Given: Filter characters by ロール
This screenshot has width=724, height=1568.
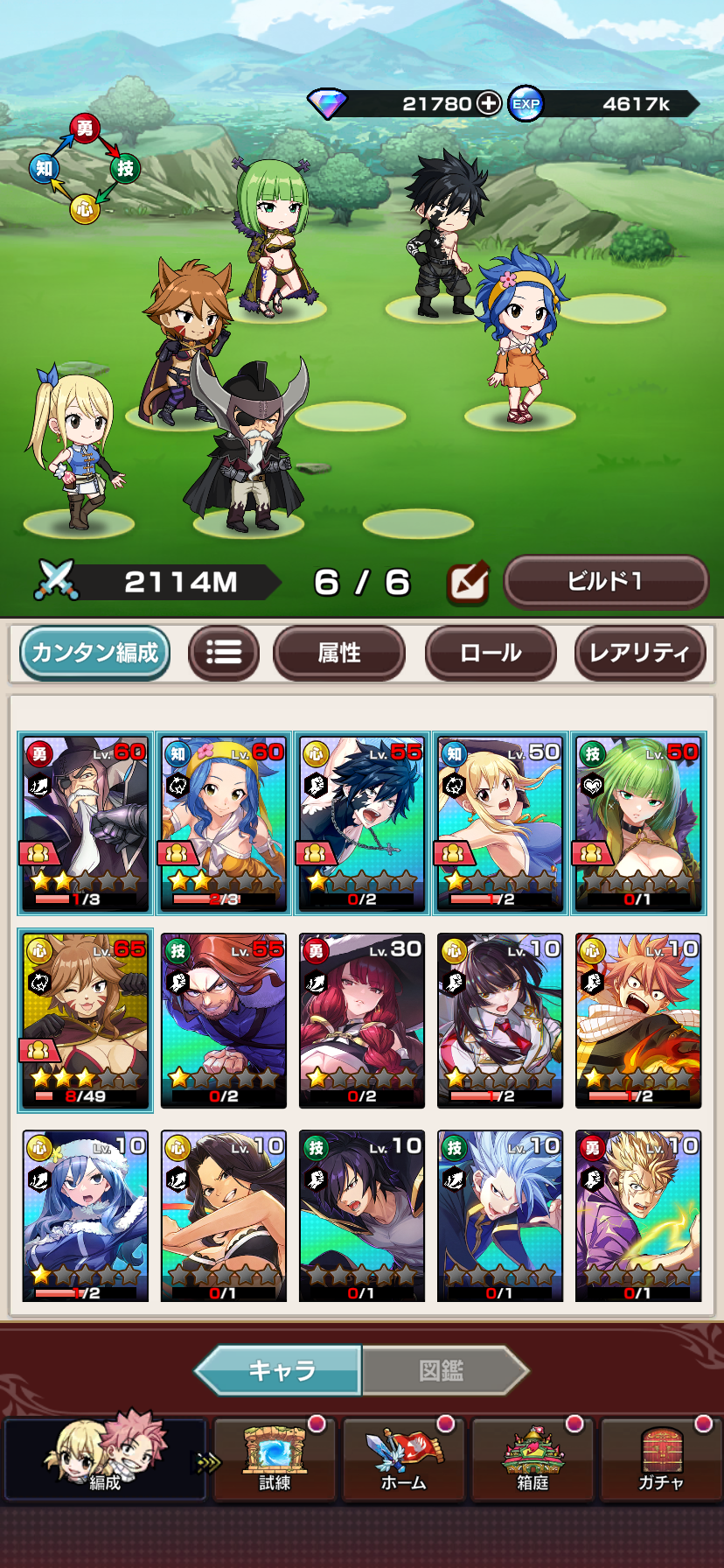Looking at the screenshot, I should (491, 653).
